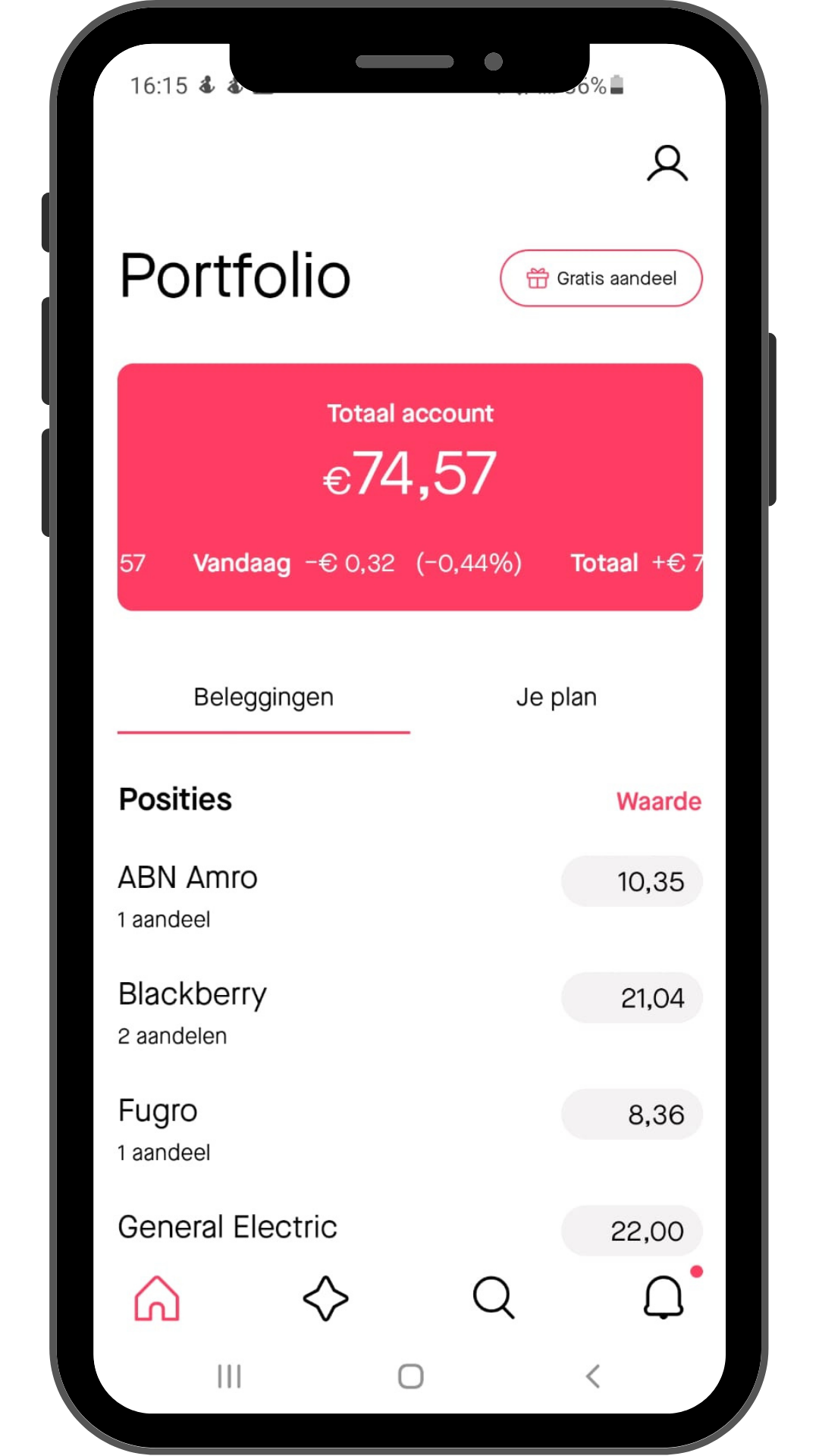Tap the system back button

pyautogui.click(x=593, y=1376)
